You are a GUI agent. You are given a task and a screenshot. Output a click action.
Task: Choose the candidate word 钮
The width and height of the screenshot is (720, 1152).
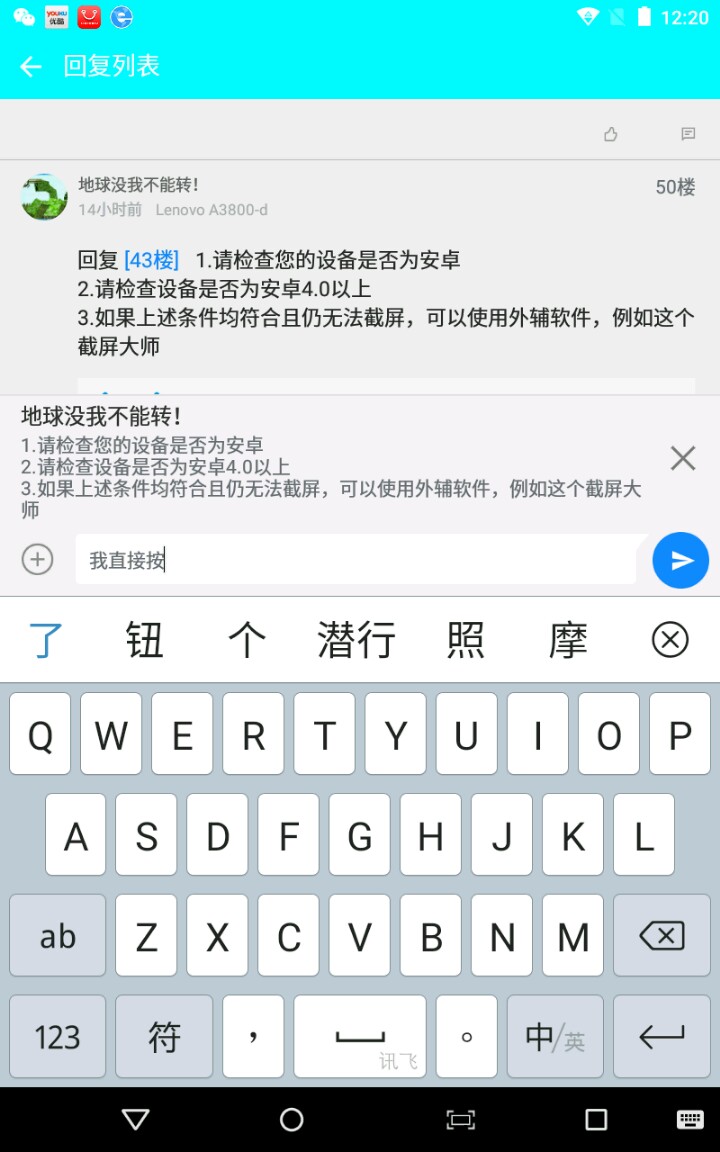(x=145, y=640)
